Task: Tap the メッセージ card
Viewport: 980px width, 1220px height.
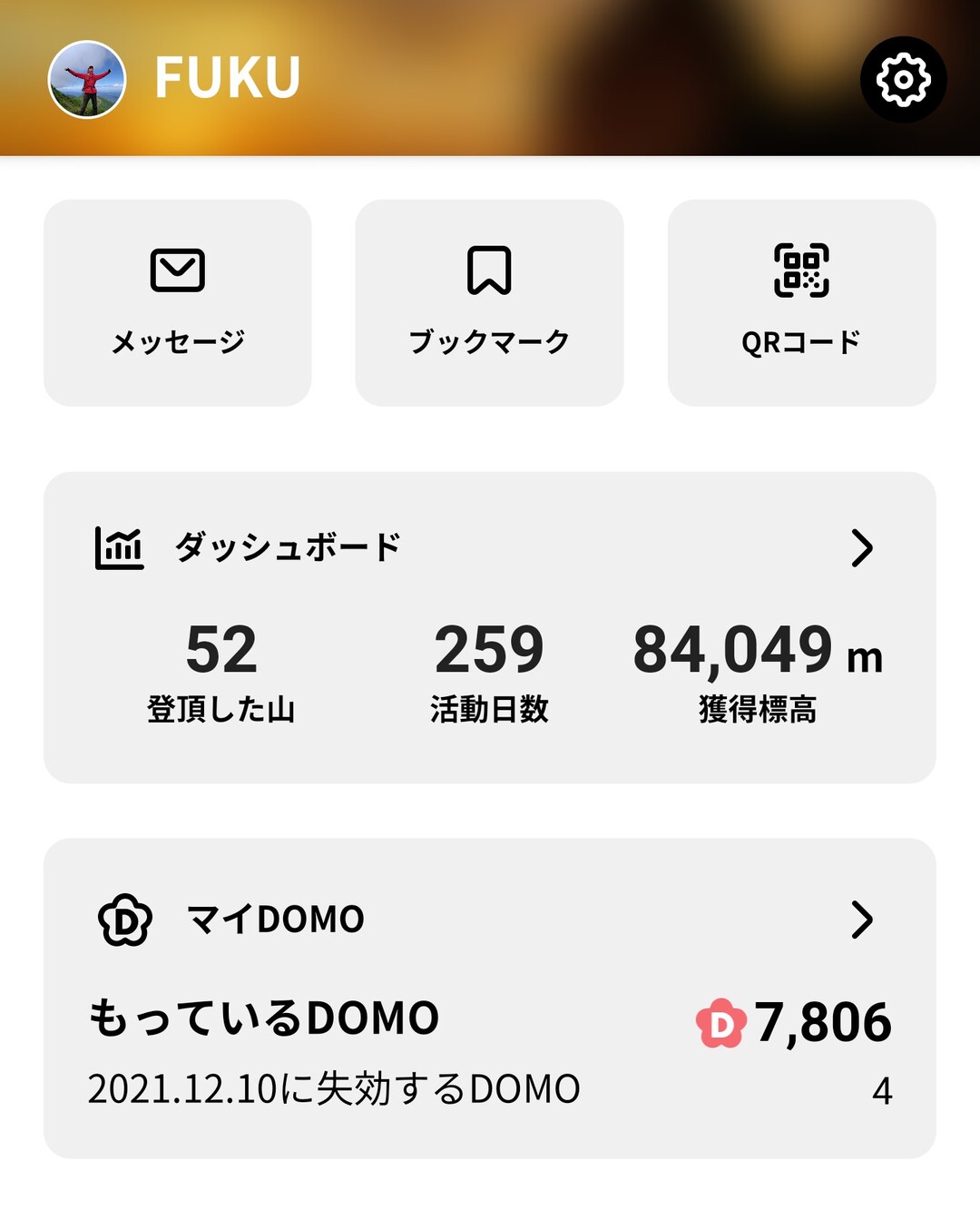Action: (x=176, y=300)
